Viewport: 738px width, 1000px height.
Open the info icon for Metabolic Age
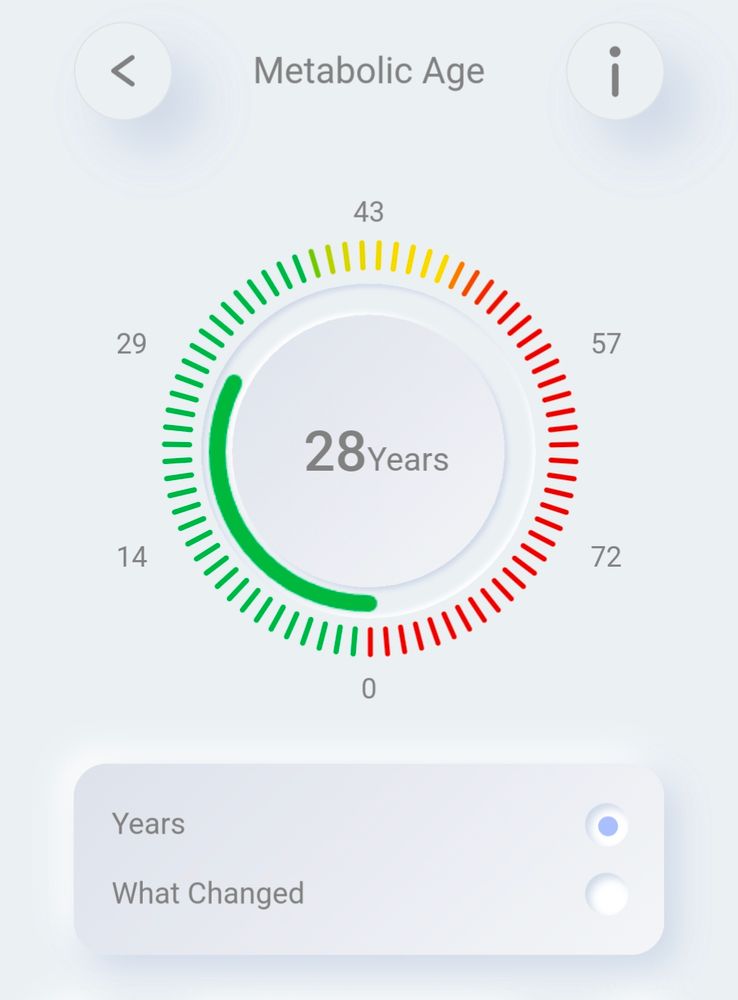coord(614,72)
